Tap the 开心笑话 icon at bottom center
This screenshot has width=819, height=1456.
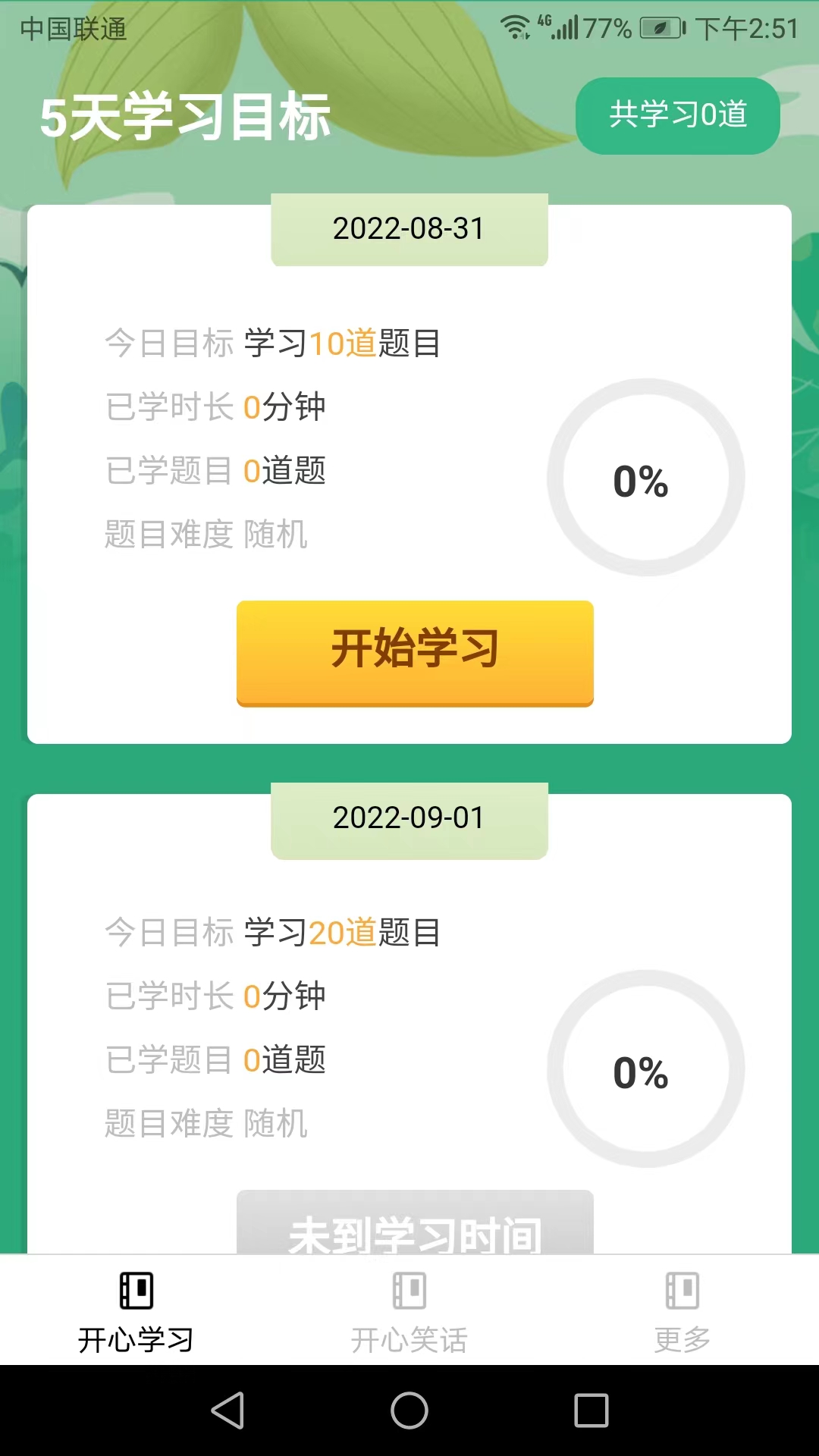(409, 1289)
